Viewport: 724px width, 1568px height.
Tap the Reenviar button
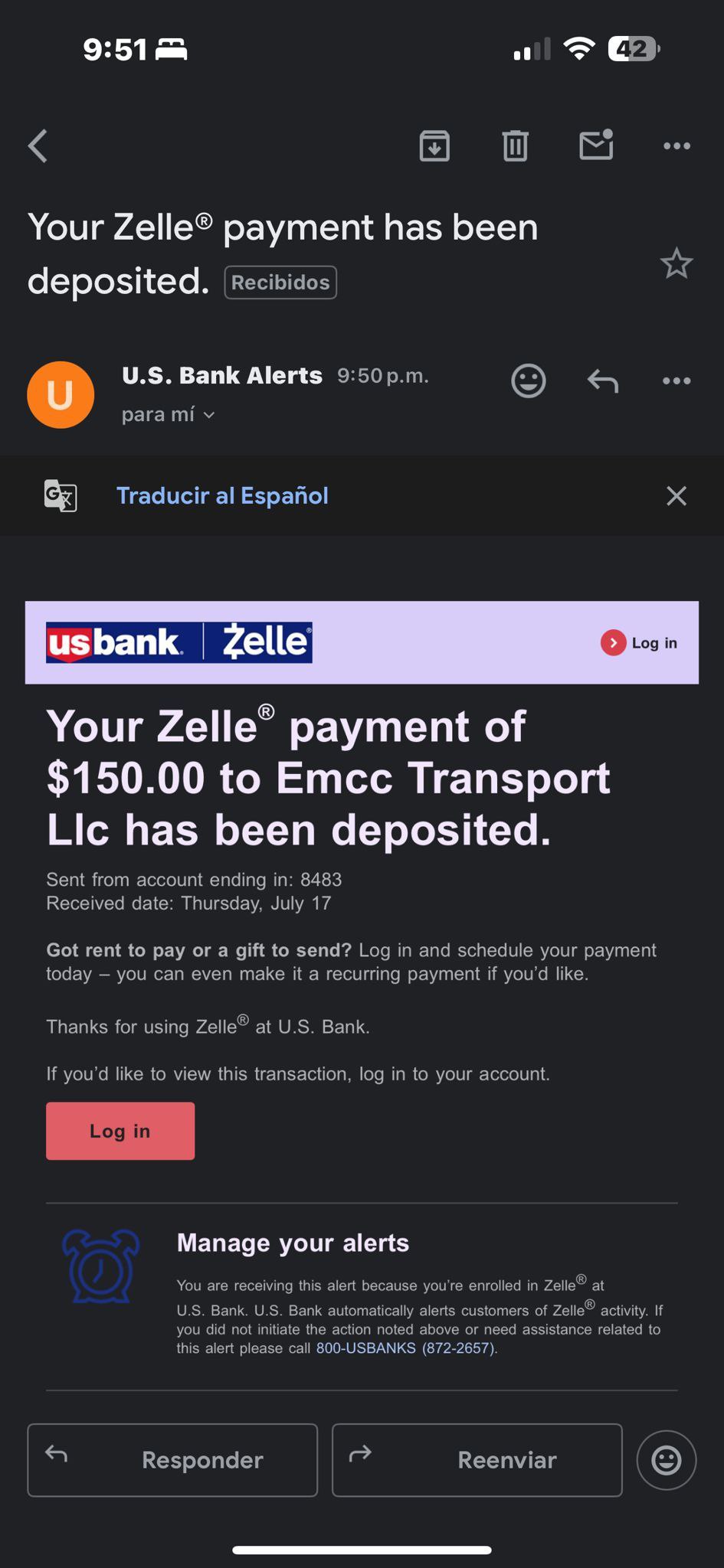(477, 1459)
